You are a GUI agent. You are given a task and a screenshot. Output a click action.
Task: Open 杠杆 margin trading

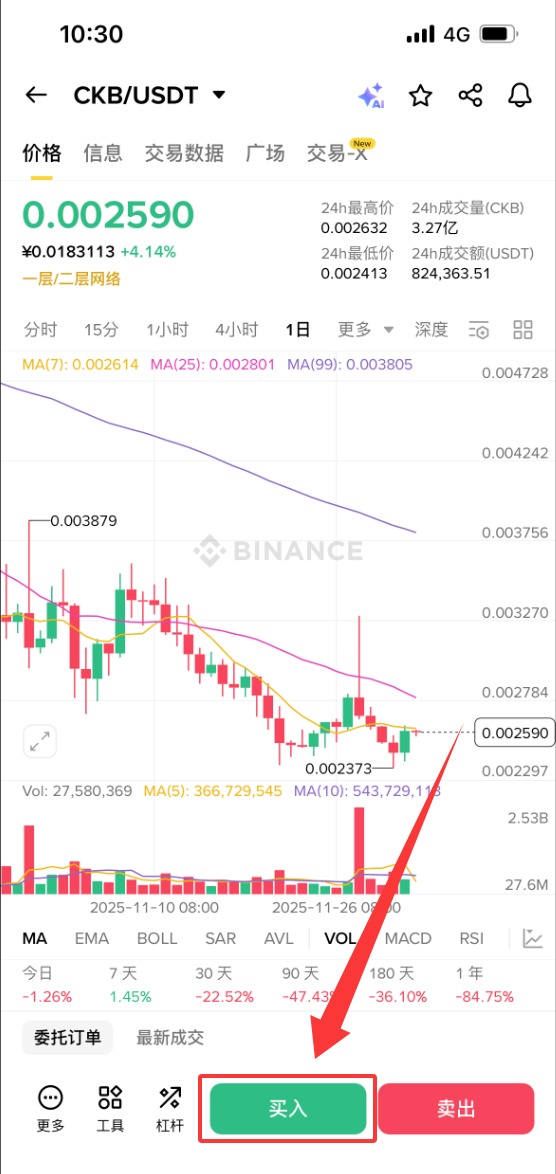[x=170, y=1109]
